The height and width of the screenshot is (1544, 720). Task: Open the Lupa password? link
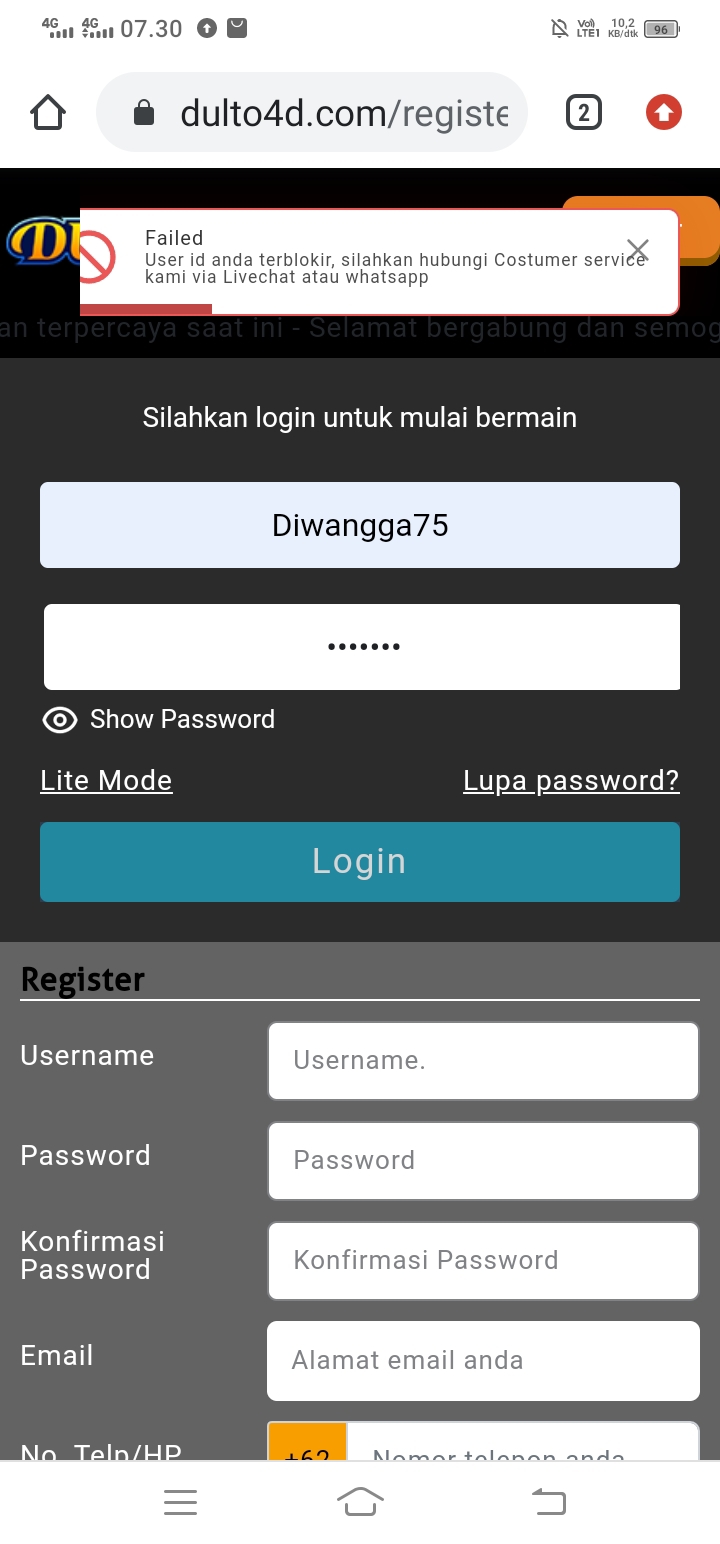coord(571,780)
